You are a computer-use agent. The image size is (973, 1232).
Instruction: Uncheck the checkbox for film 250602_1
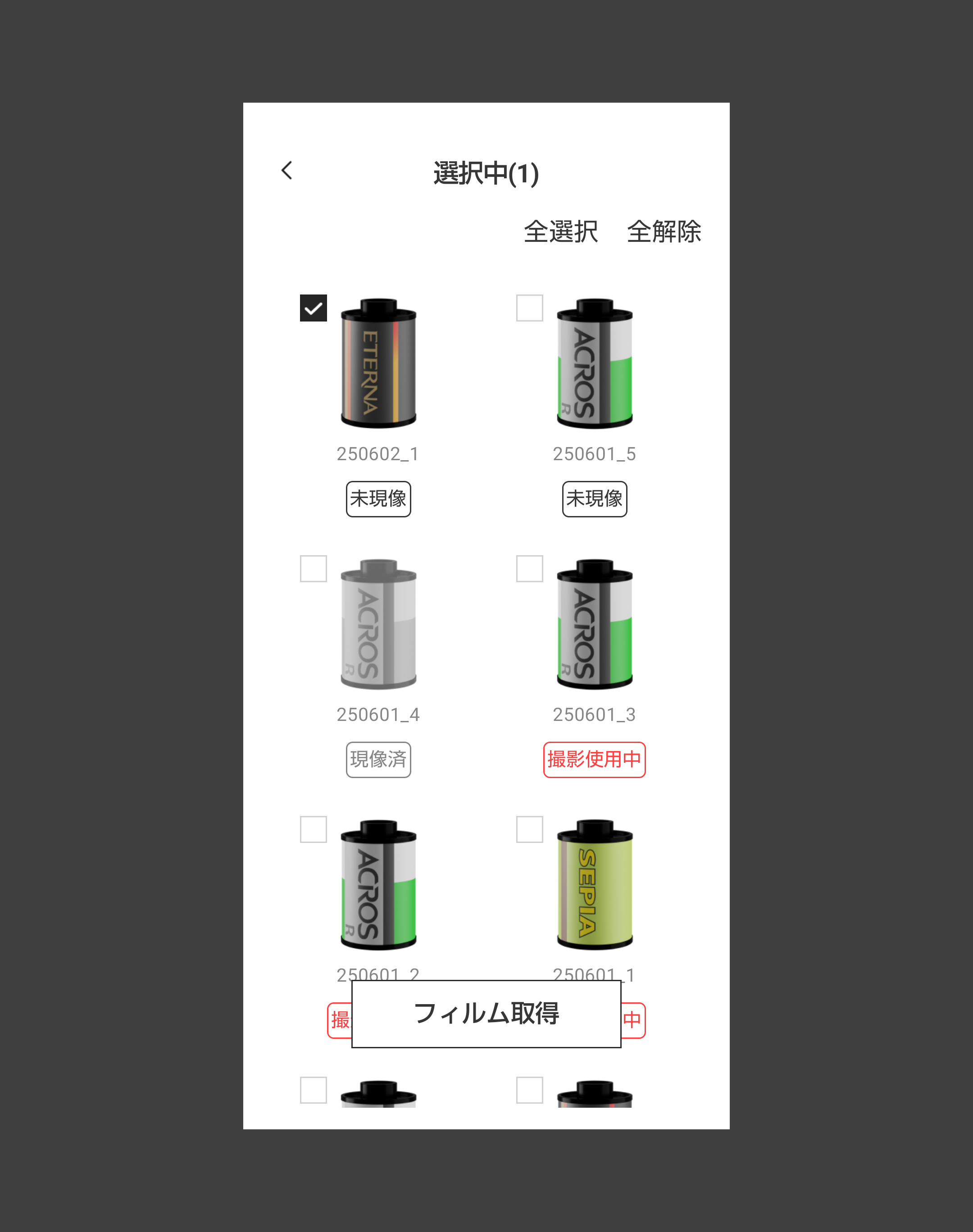pos(314,308)
